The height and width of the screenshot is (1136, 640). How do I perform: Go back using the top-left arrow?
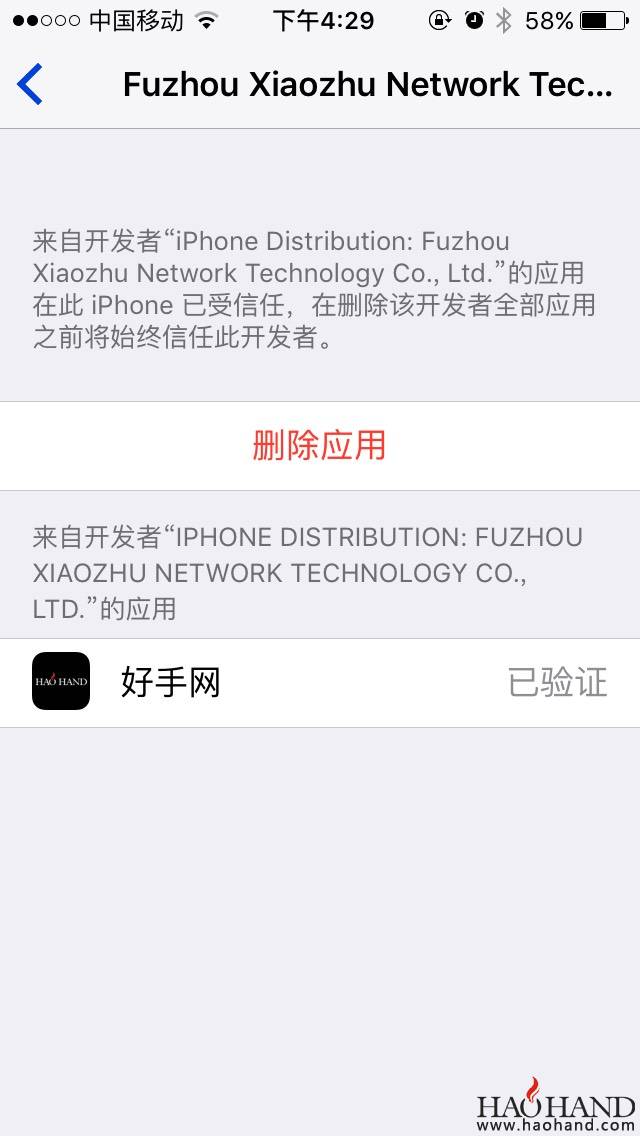click(x=31, y=84)
